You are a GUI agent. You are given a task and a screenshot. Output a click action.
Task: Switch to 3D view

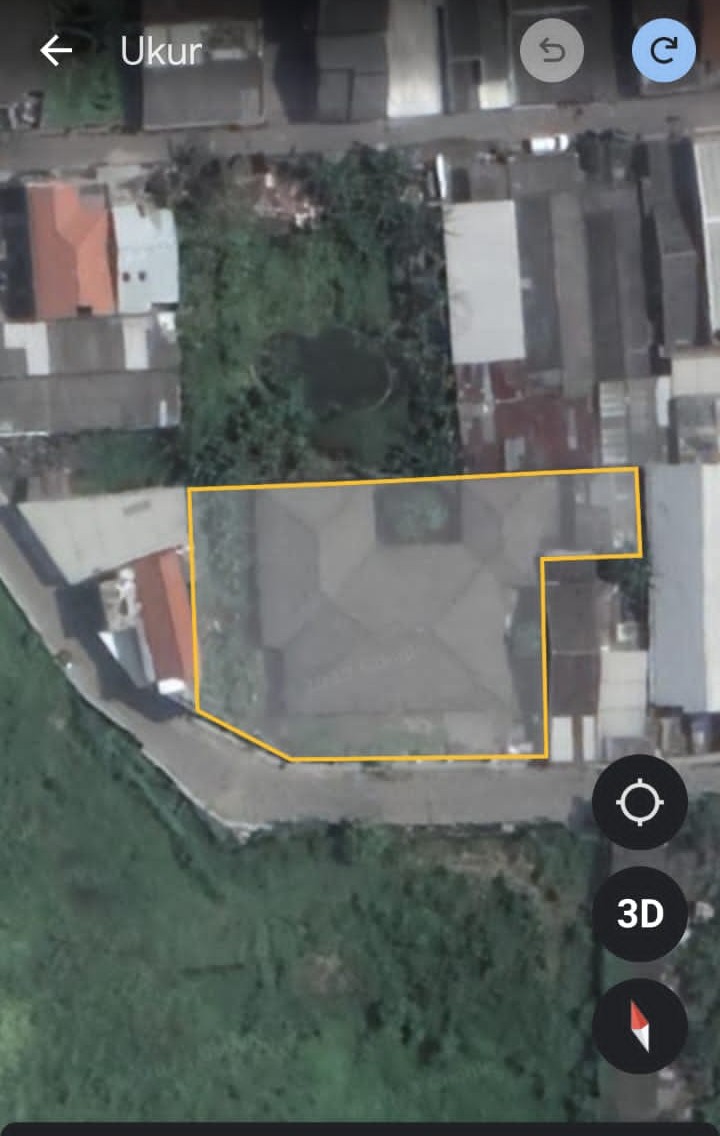point(640,914)
